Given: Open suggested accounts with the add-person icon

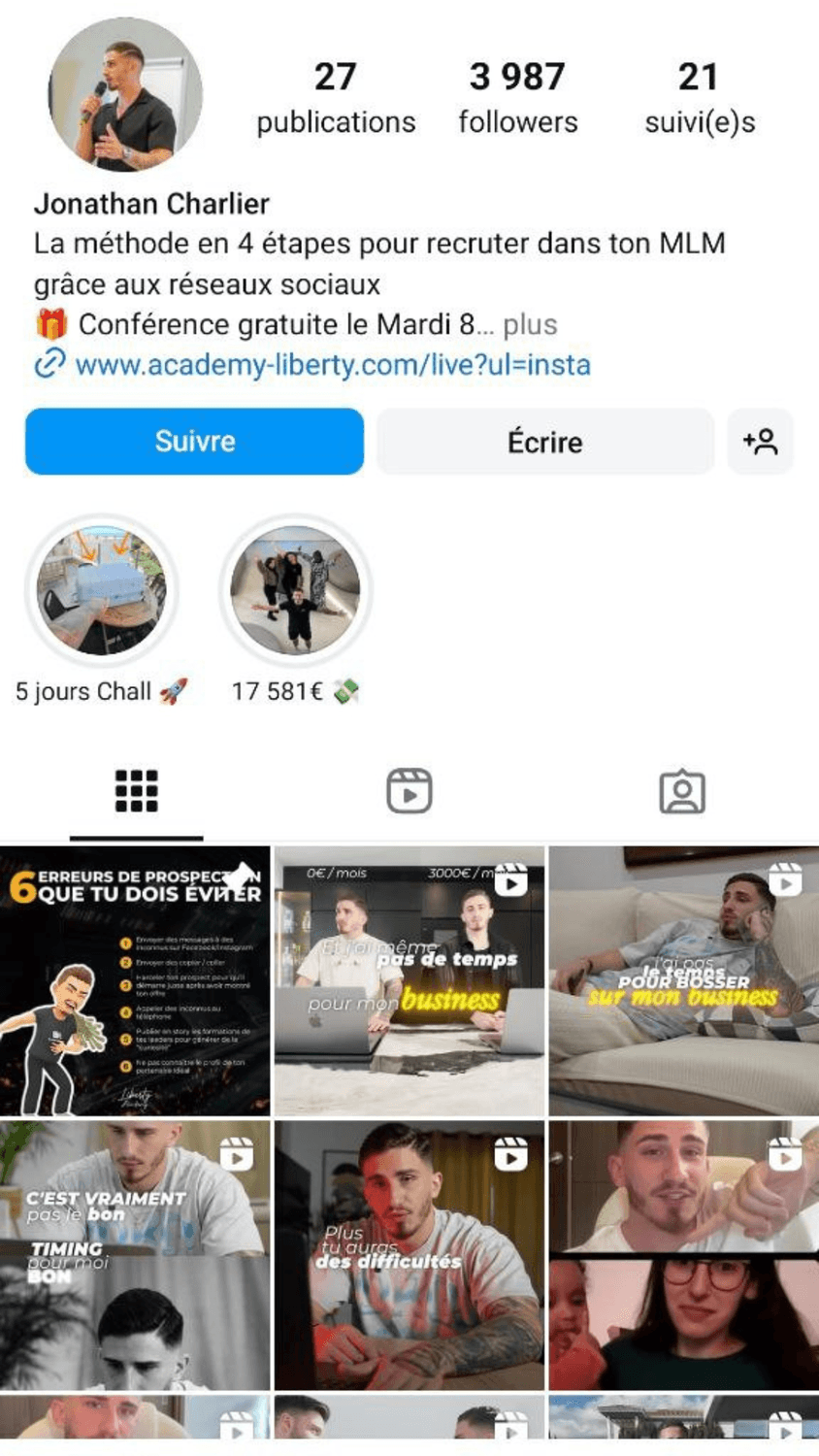Looking at the screenshot, I should 760,442.
